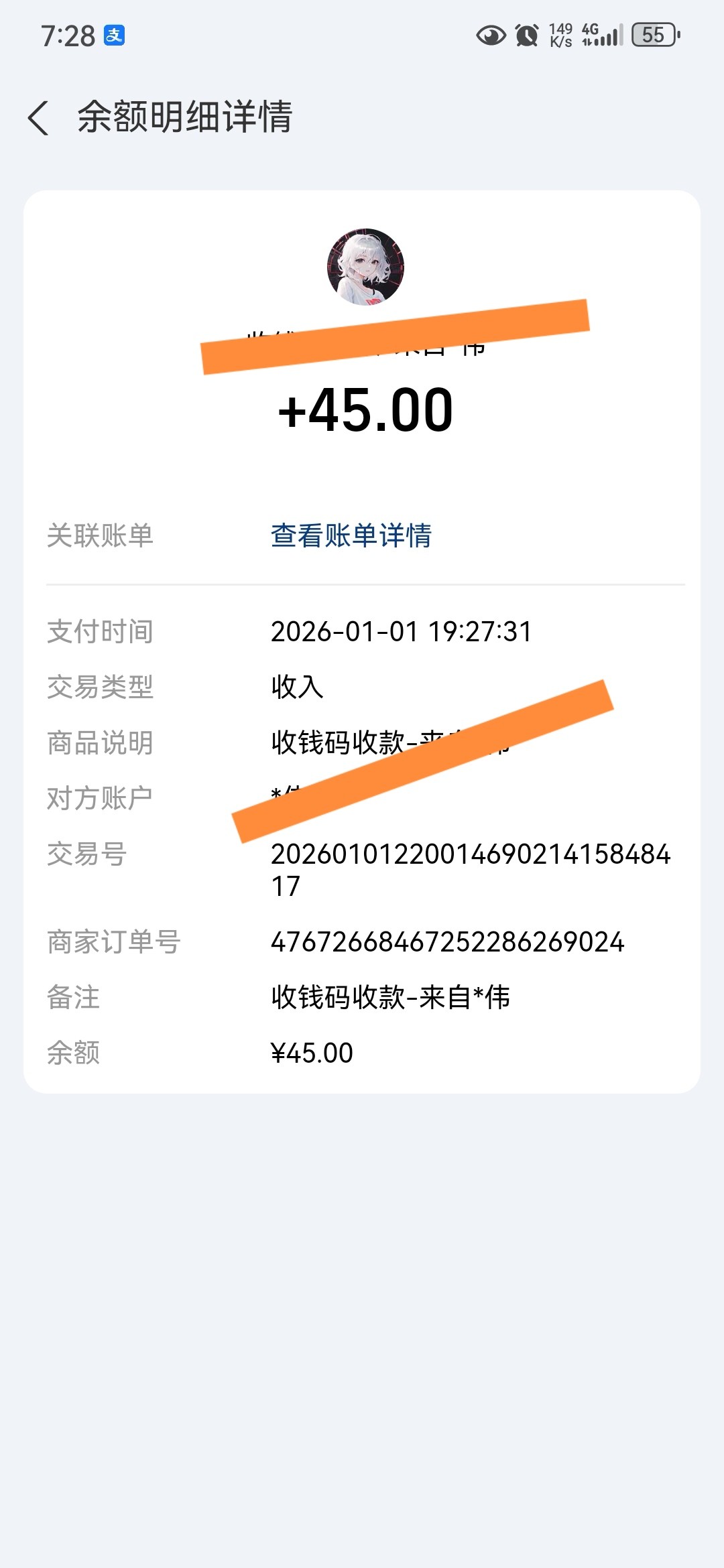This screenshot has width=724, height=1568.
Task: Tap the alarm clock icon in status bar
Action: (x=526, y=35)
